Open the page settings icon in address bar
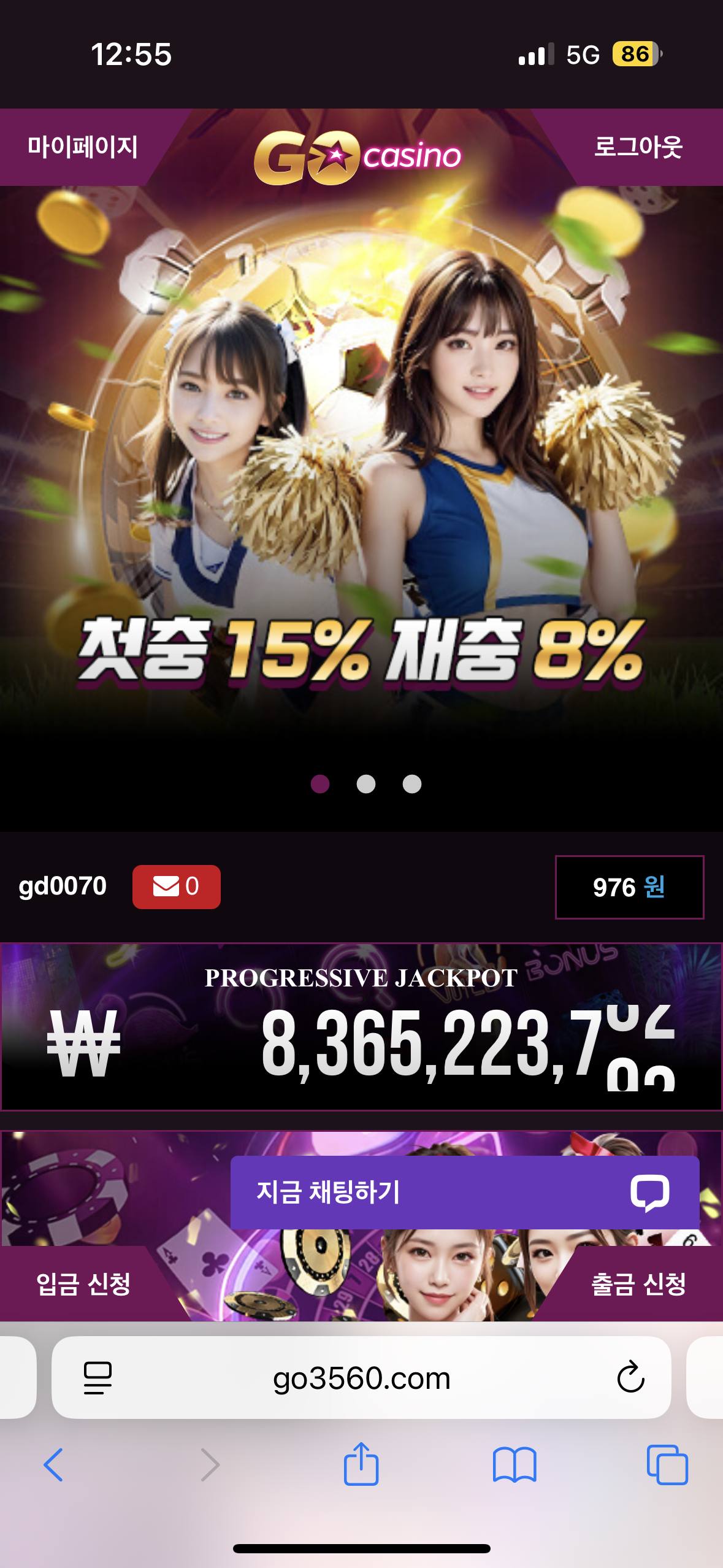 (98, 1378)
